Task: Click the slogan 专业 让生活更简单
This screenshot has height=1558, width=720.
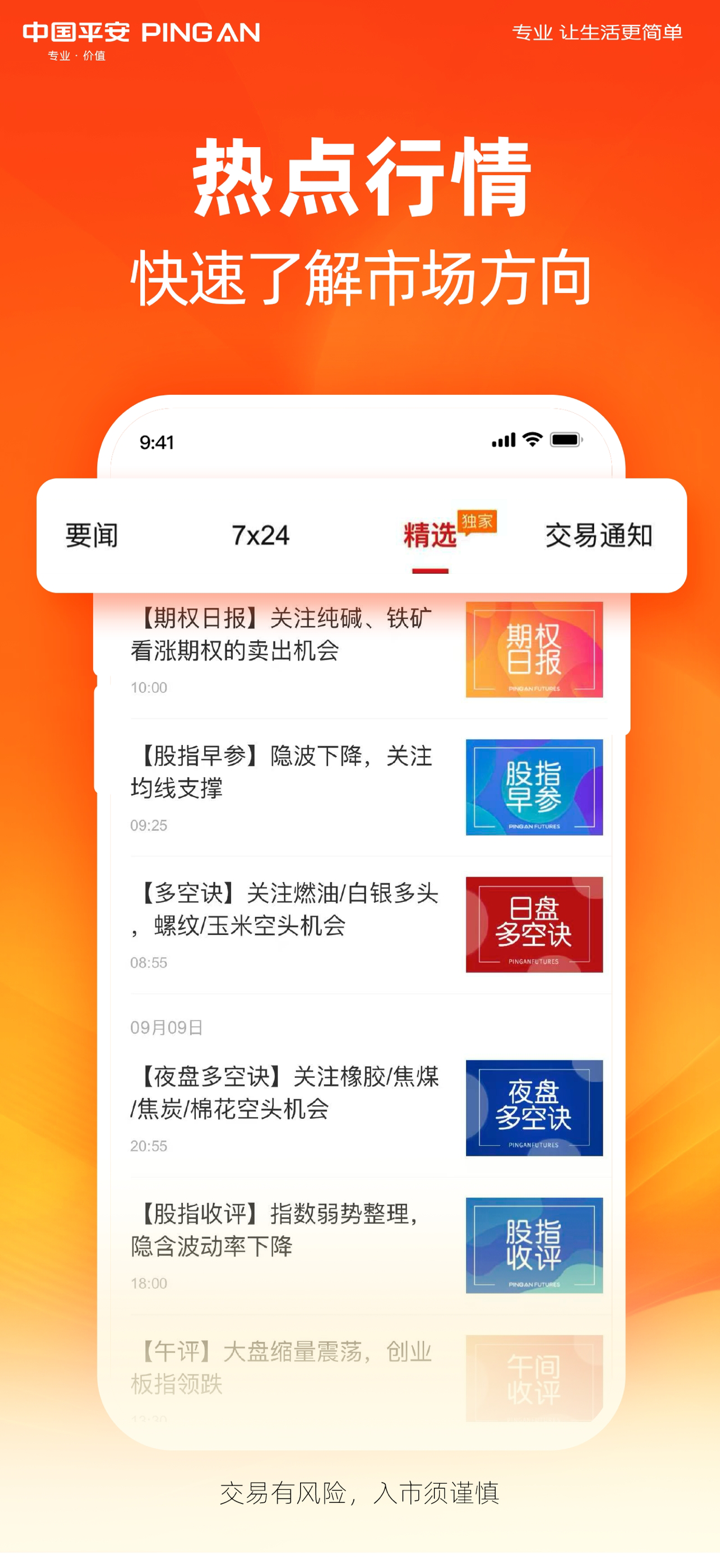Action: (x=597, y=33)
